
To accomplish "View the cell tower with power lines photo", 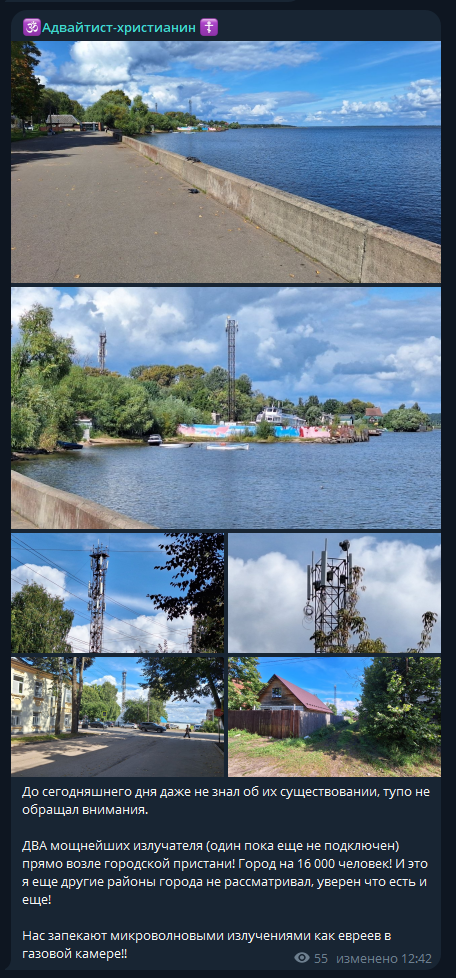I will point(118,593).
